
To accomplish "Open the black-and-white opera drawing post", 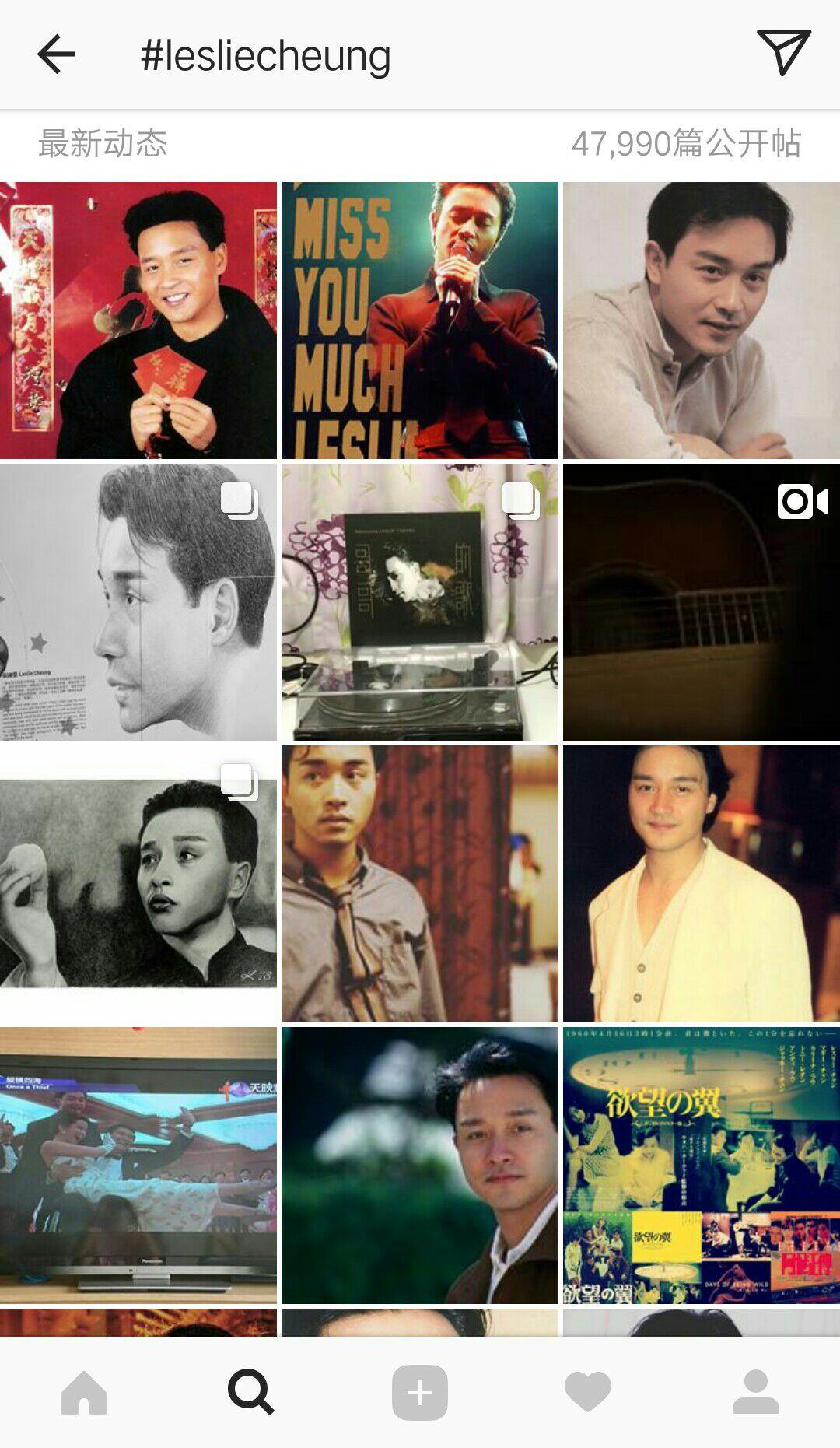I will point(138,884).
